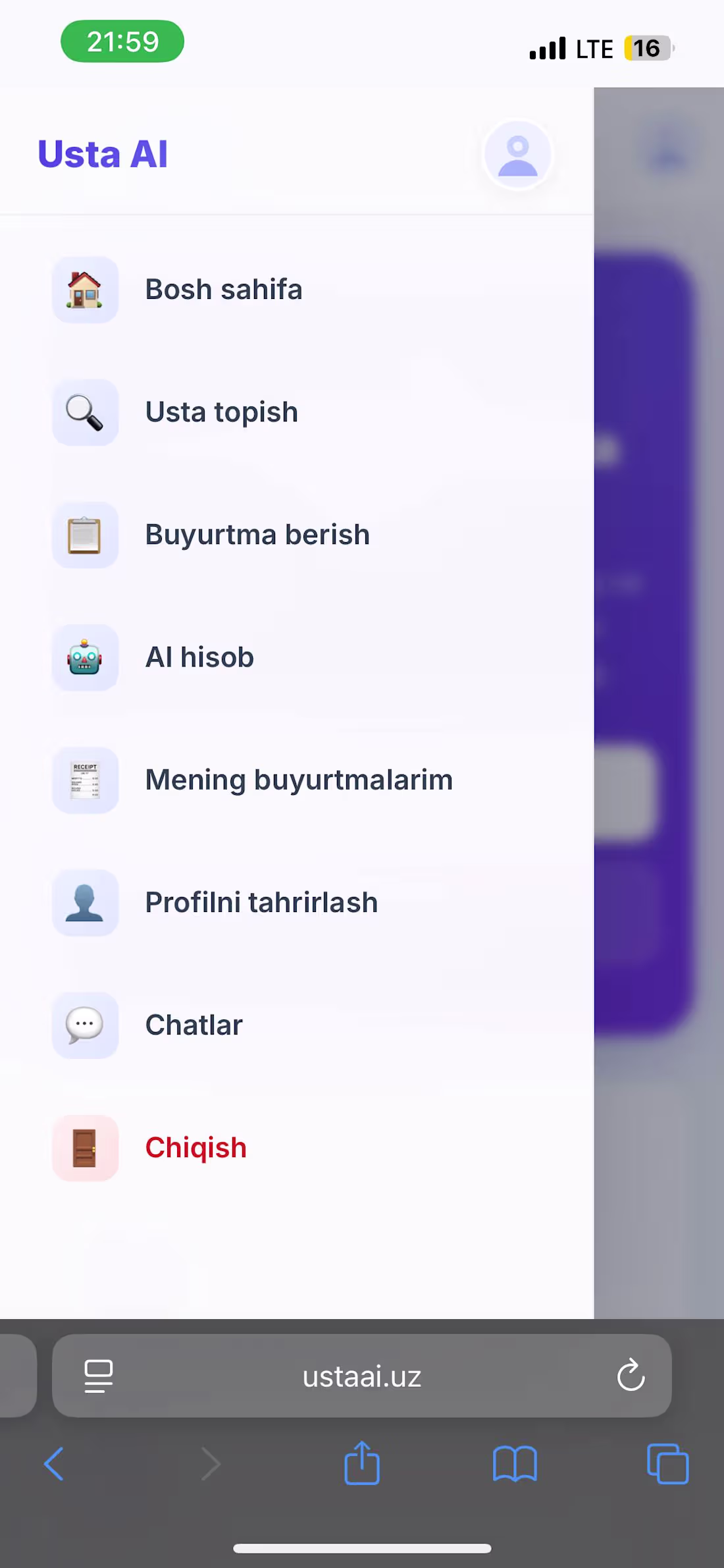The image size is (724, 1568).
Task: Tap the ustaai.uz address bar
Action: pyautogui.click(x=361, y=1376)
